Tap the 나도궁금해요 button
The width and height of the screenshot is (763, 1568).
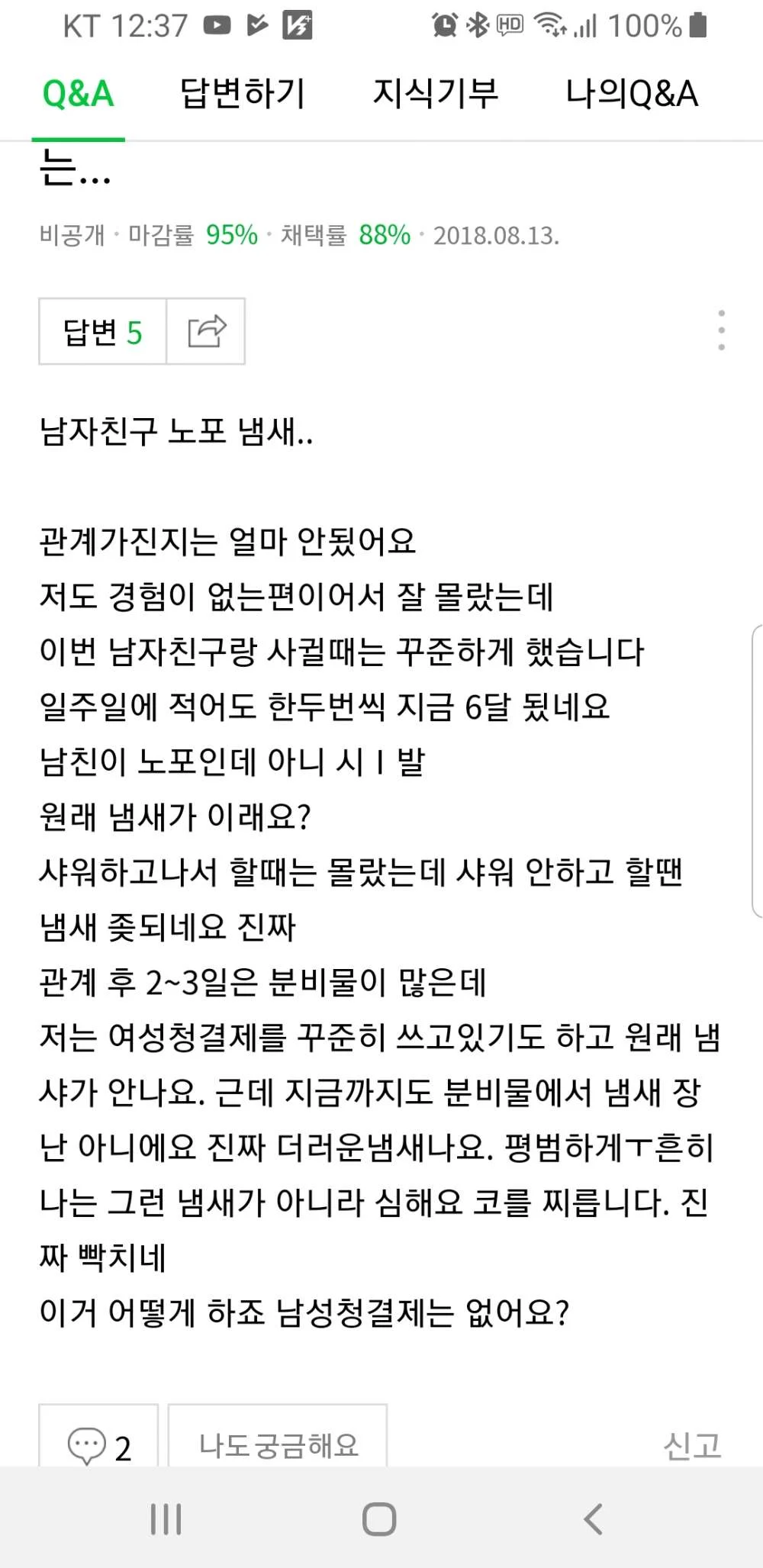[x=278, y=1444]
